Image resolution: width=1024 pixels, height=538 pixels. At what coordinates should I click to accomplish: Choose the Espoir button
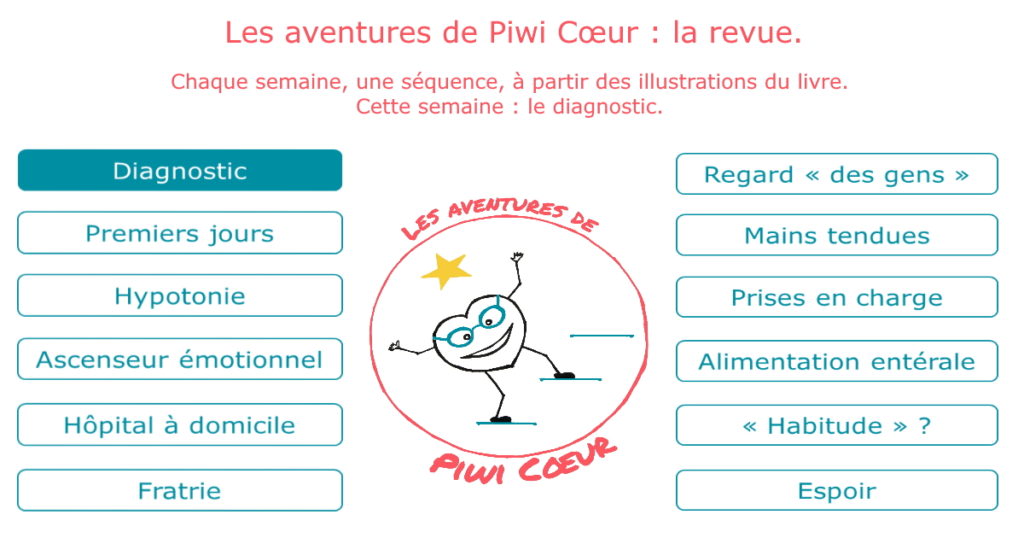click(837, 491)
